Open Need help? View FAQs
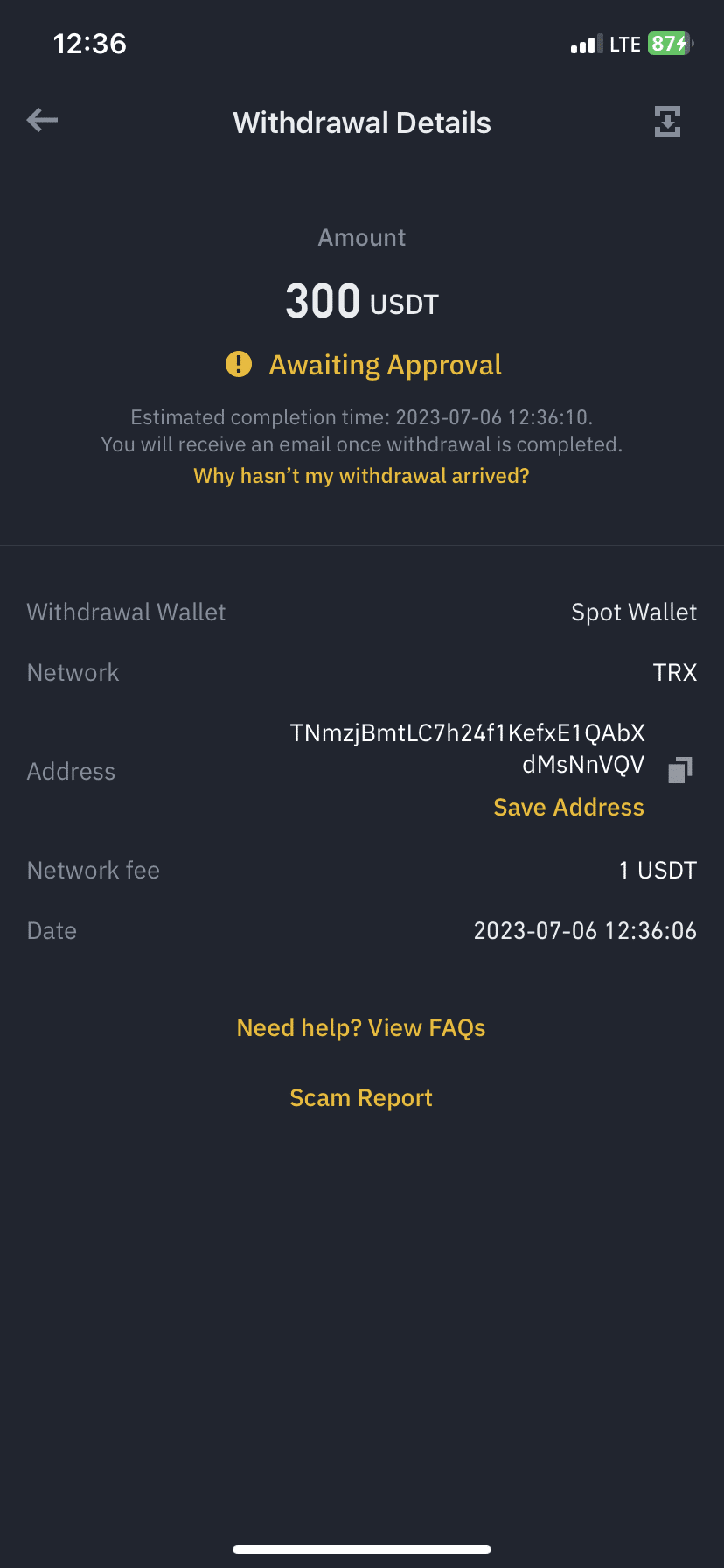The height and width of the screenshot is (1568, 724). pos(361,1027)
